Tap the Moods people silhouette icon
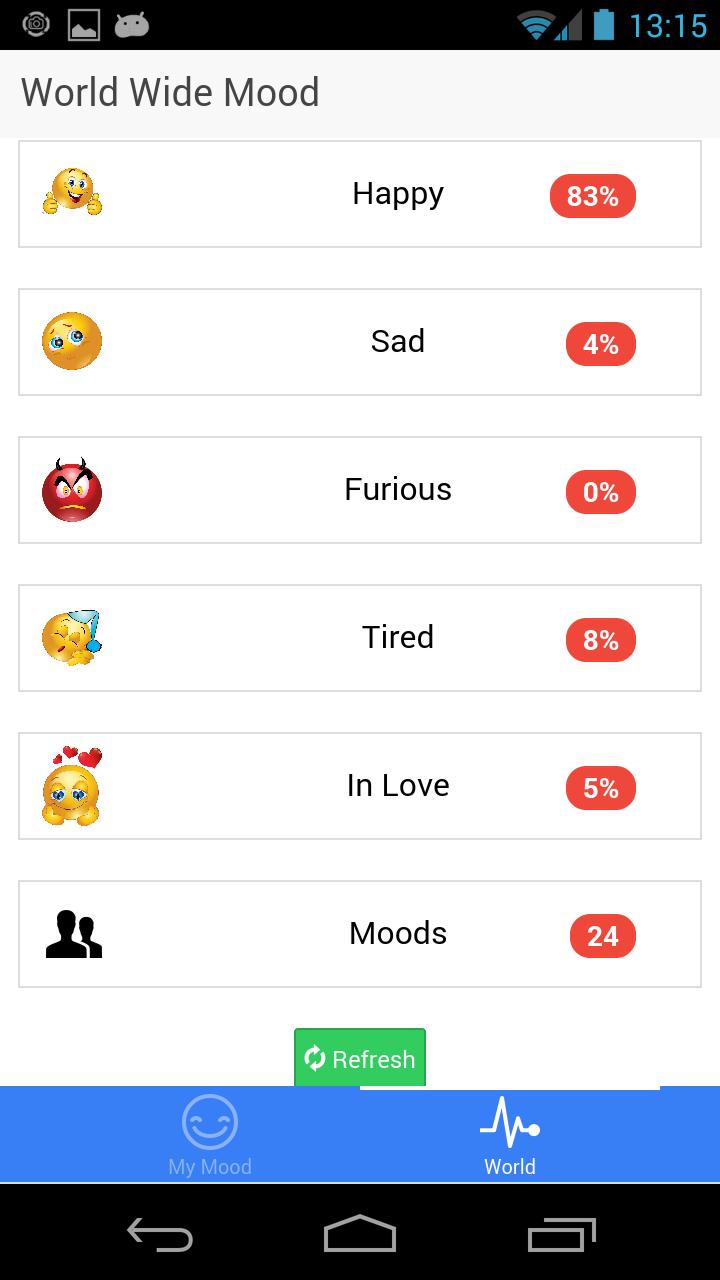Image resolution: width=720 pixels, height=1280 pixels. (x=71, y=933)
